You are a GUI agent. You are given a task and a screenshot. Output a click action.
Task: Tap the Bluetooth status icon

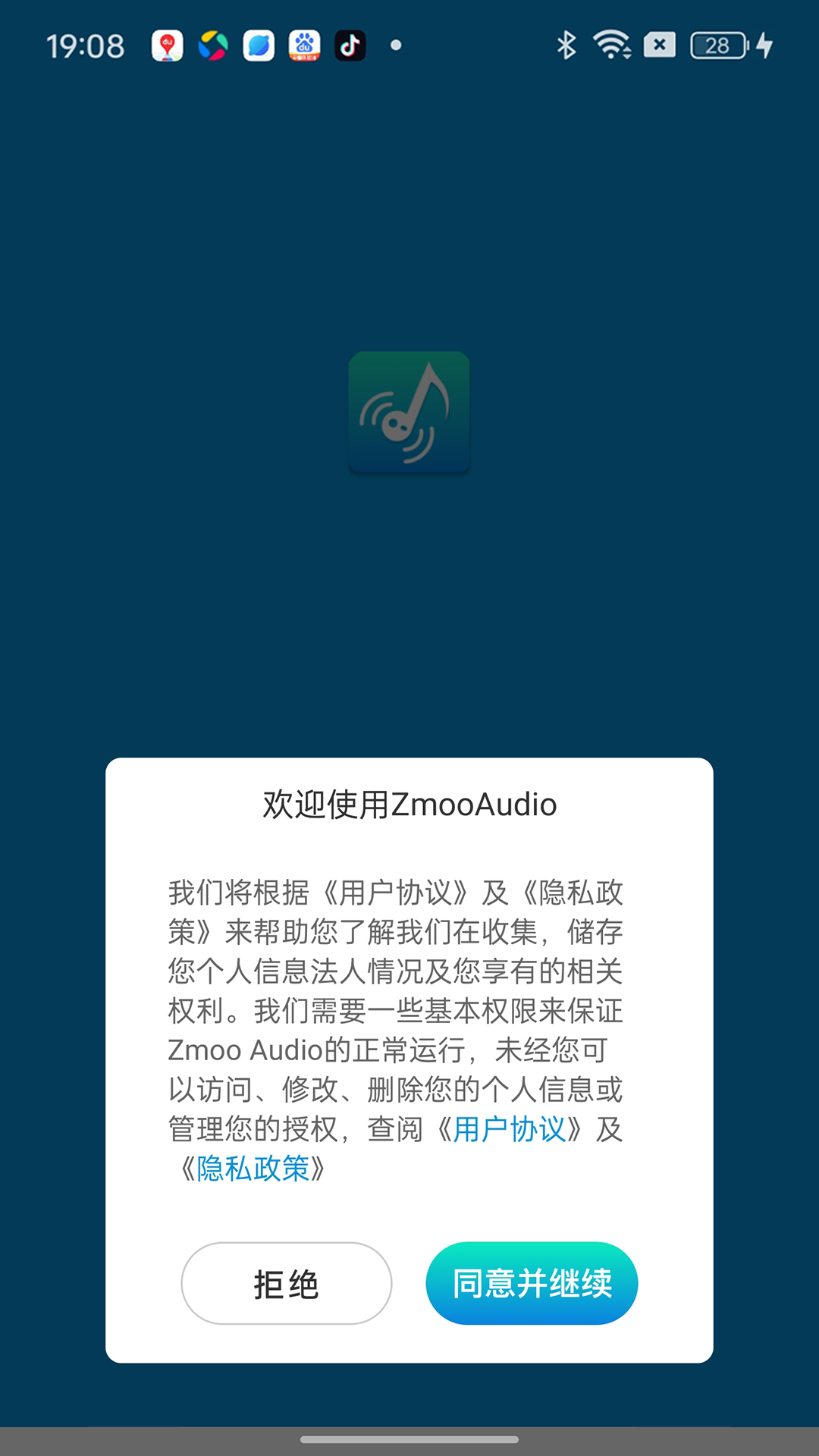pyautogui.click(x=566, y=46)
